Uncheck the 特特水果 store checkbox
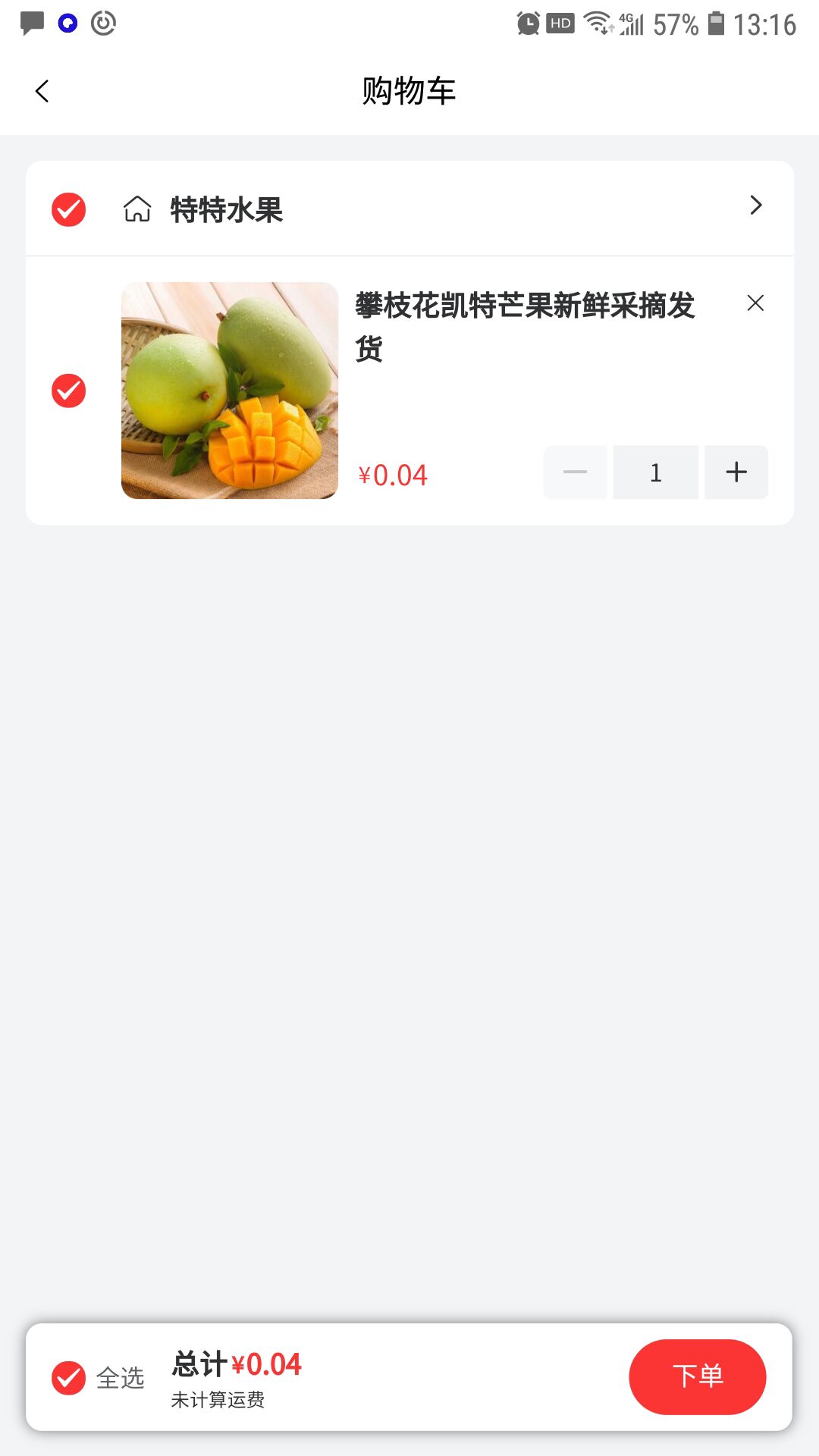Viewport: 819px width, 1456px height. click(68, 209)
